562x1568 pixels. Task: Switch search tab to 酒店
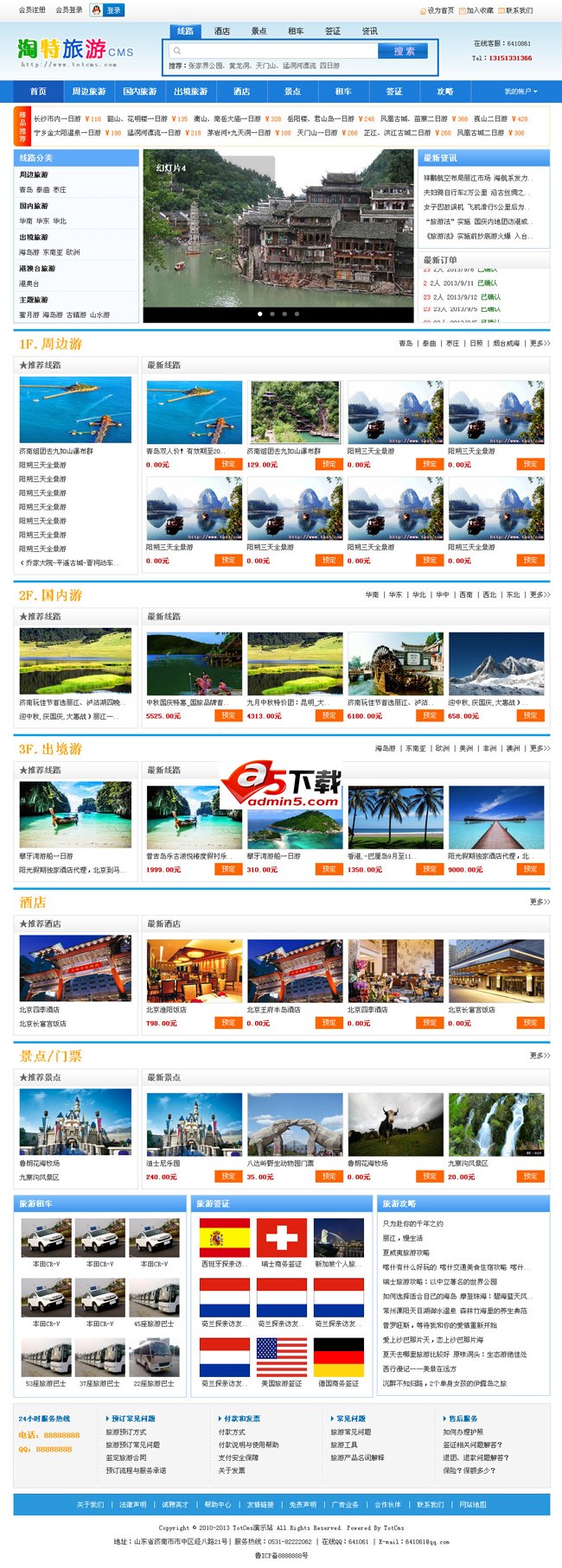coord(222,31)
